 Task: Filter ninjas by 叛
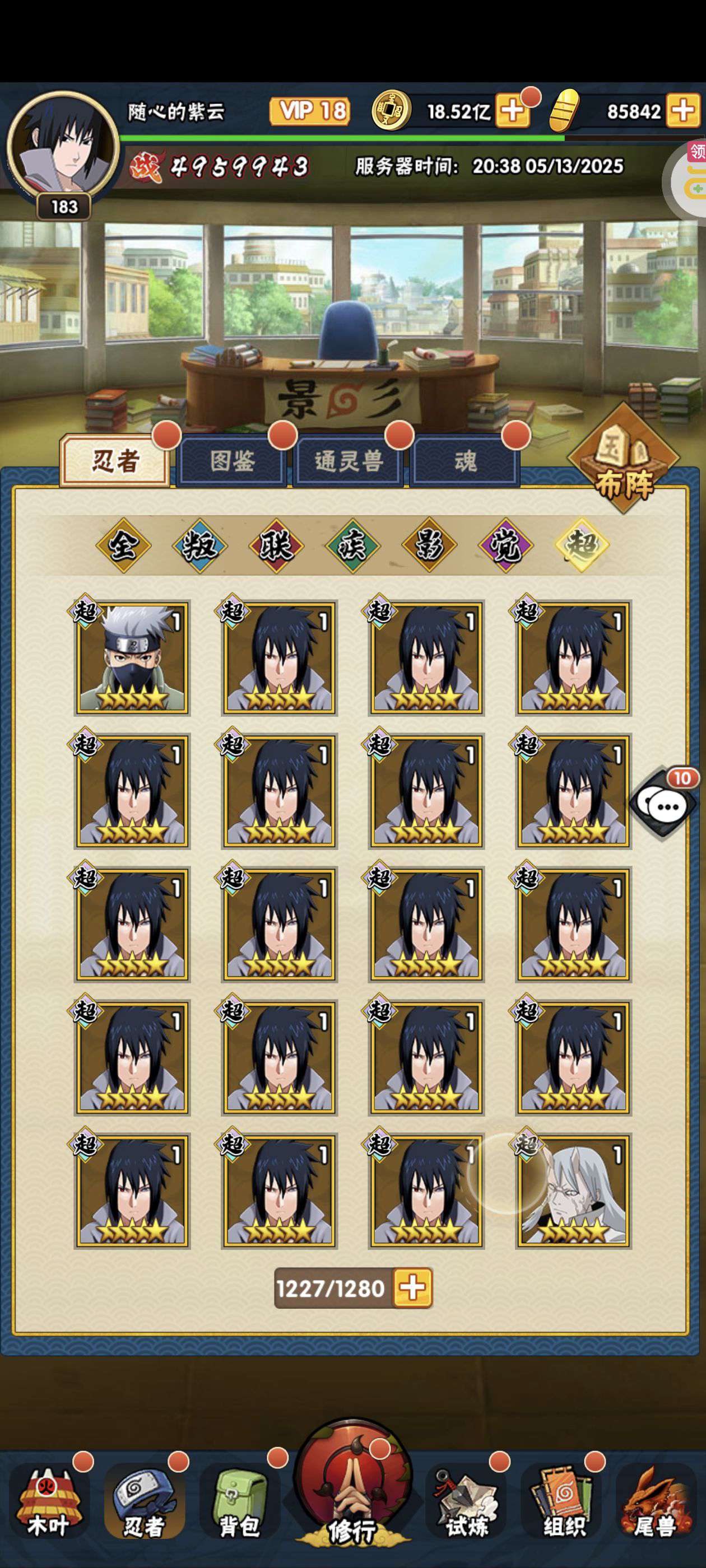pyautogui.click(x=200, y=545)
